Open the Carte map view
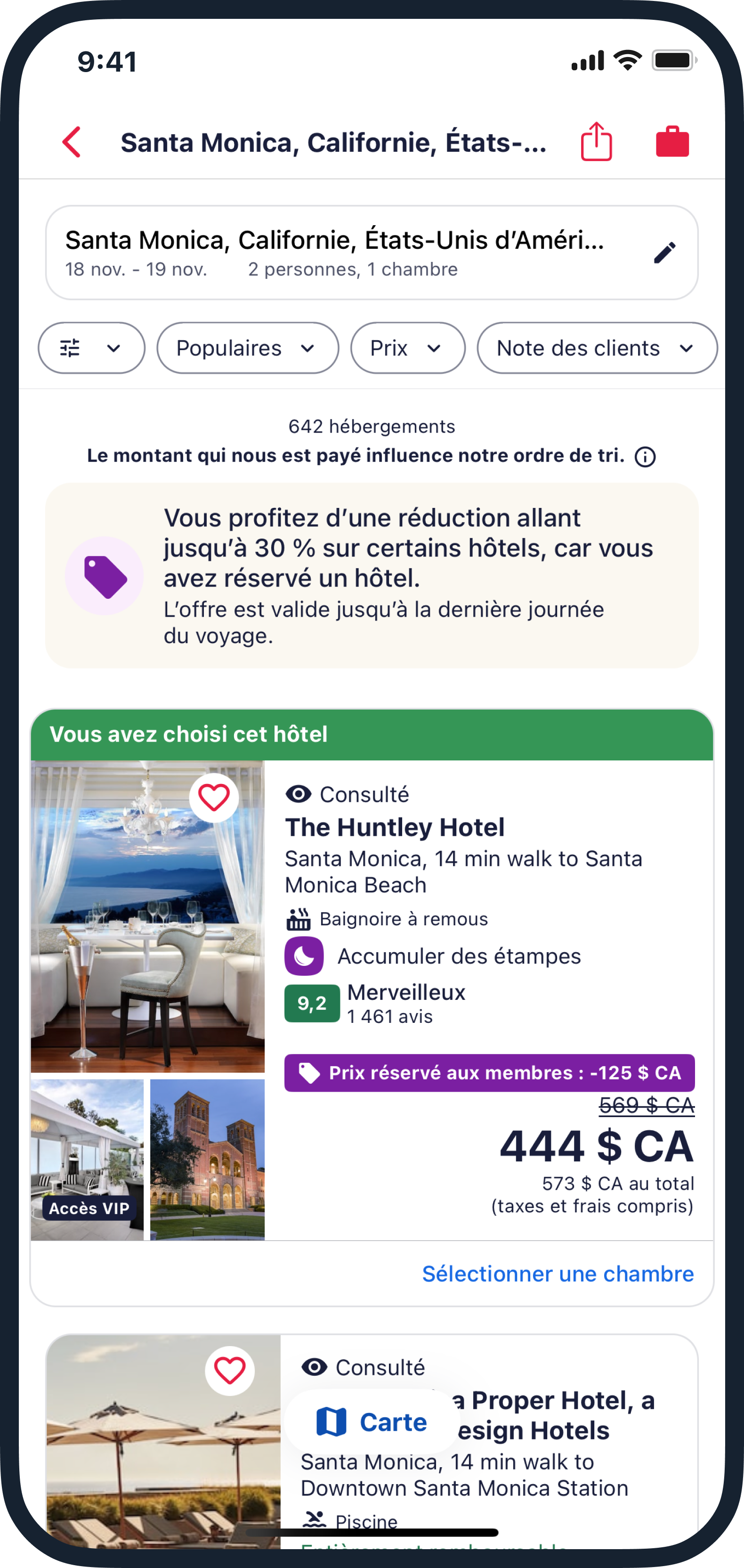 pyautogui.click(x=372, y=1422)
